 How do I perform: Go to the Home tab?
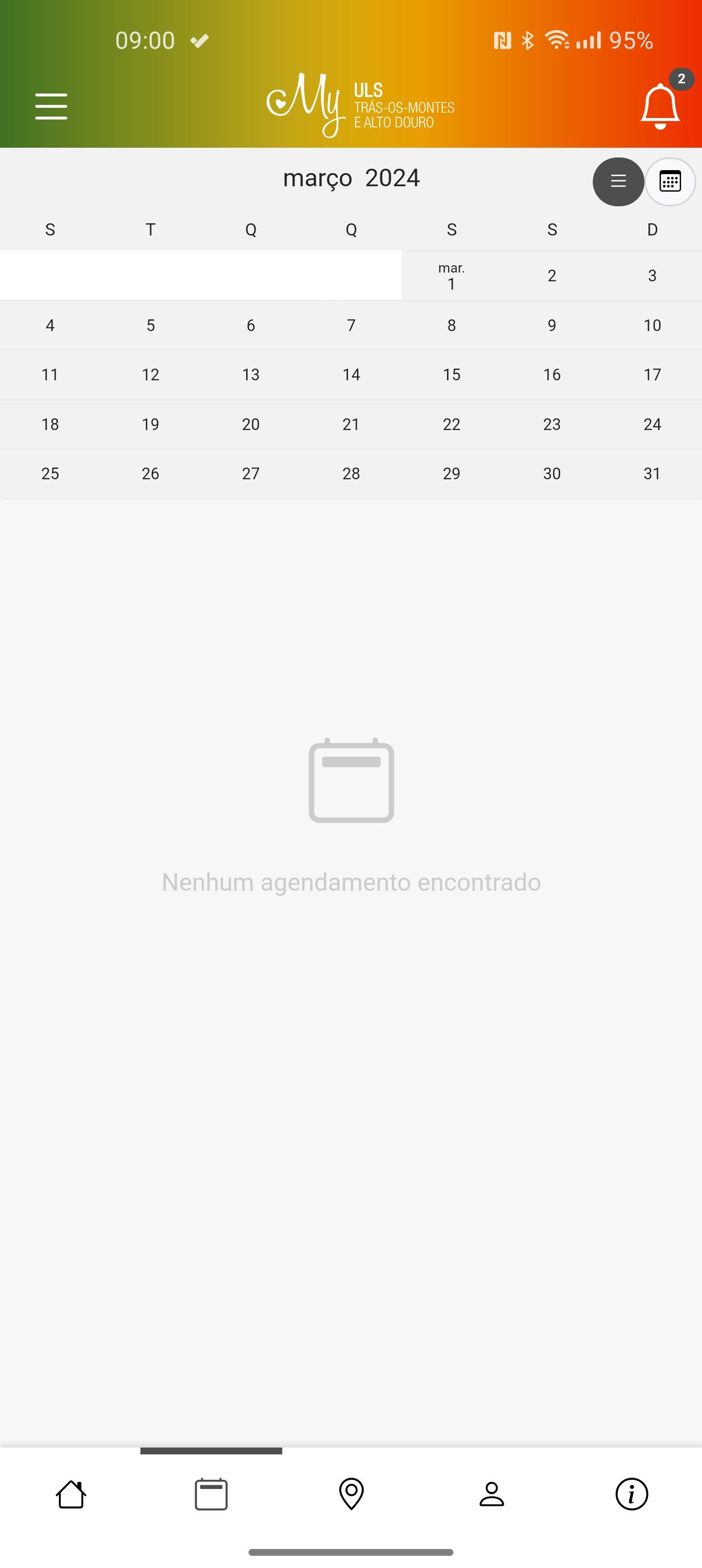pos(71,1494)
